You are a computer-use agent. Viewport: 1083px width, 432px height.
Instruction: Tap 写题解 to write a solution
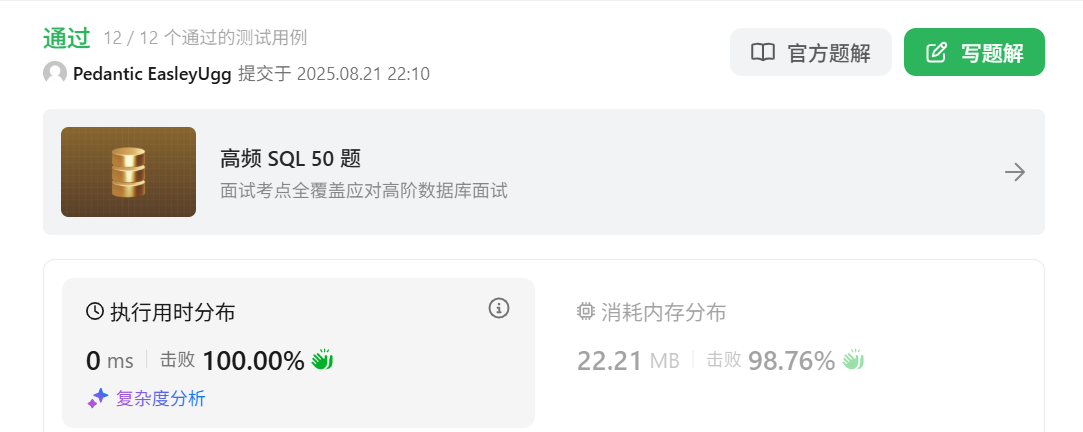click(x=974, y=53)
